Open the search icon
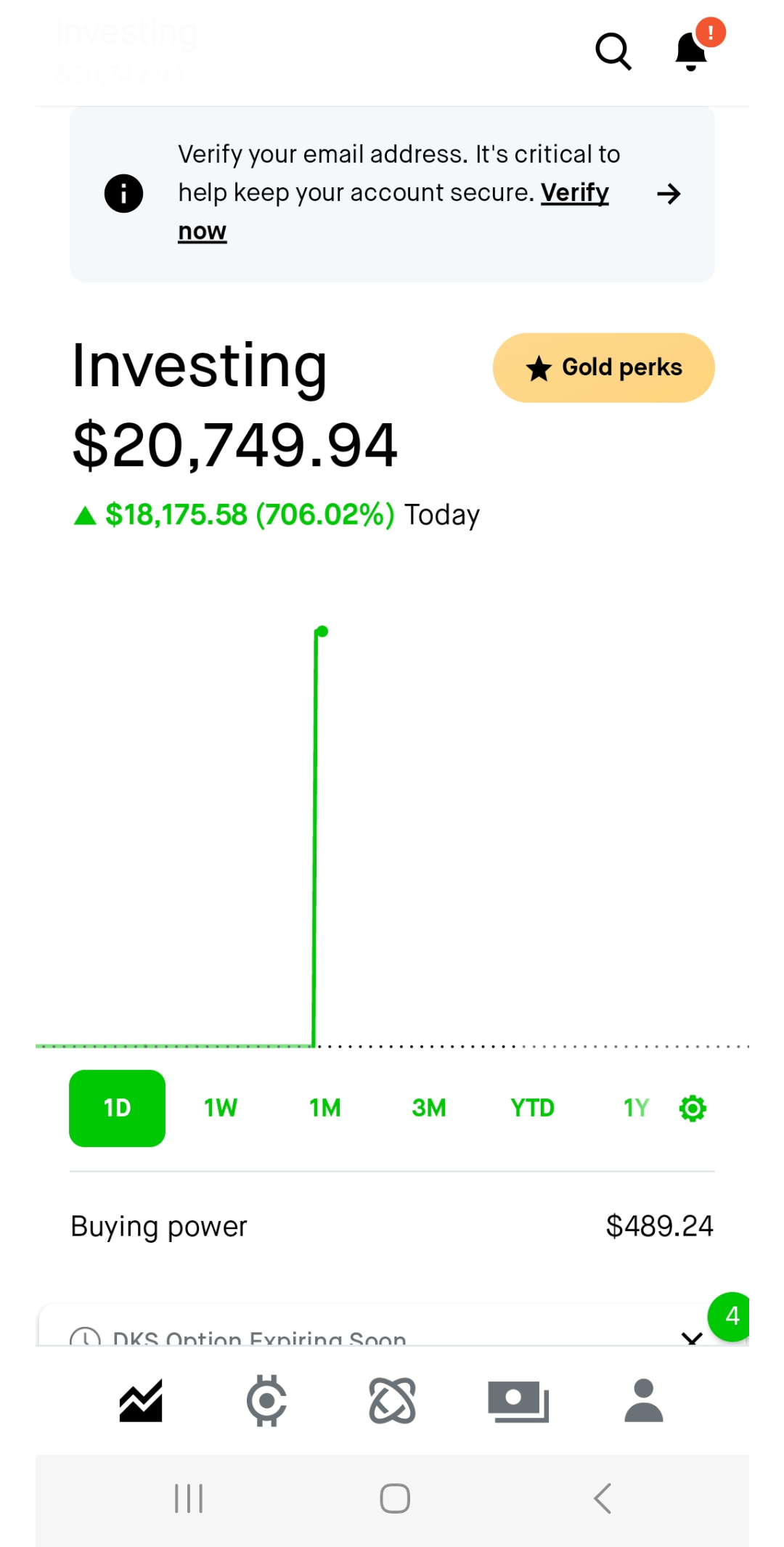 tap(613, 52)
